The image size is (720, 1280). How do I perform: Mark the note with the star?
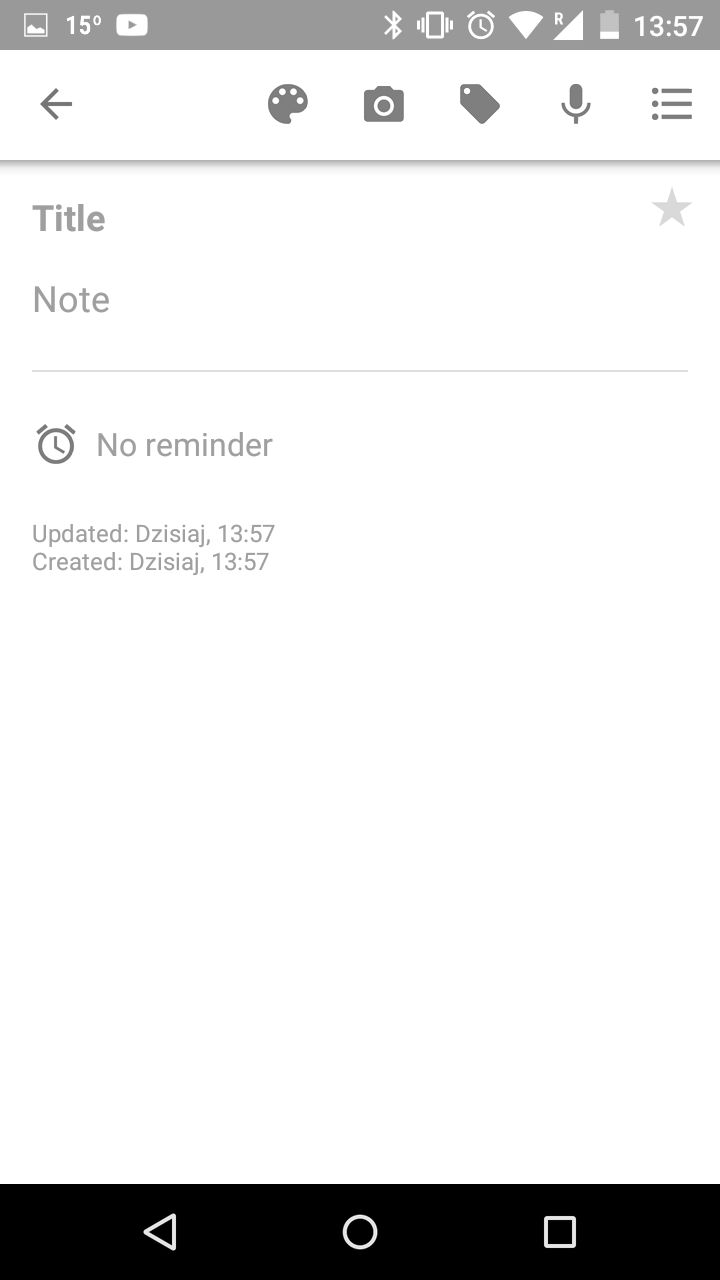pos(672,209)
